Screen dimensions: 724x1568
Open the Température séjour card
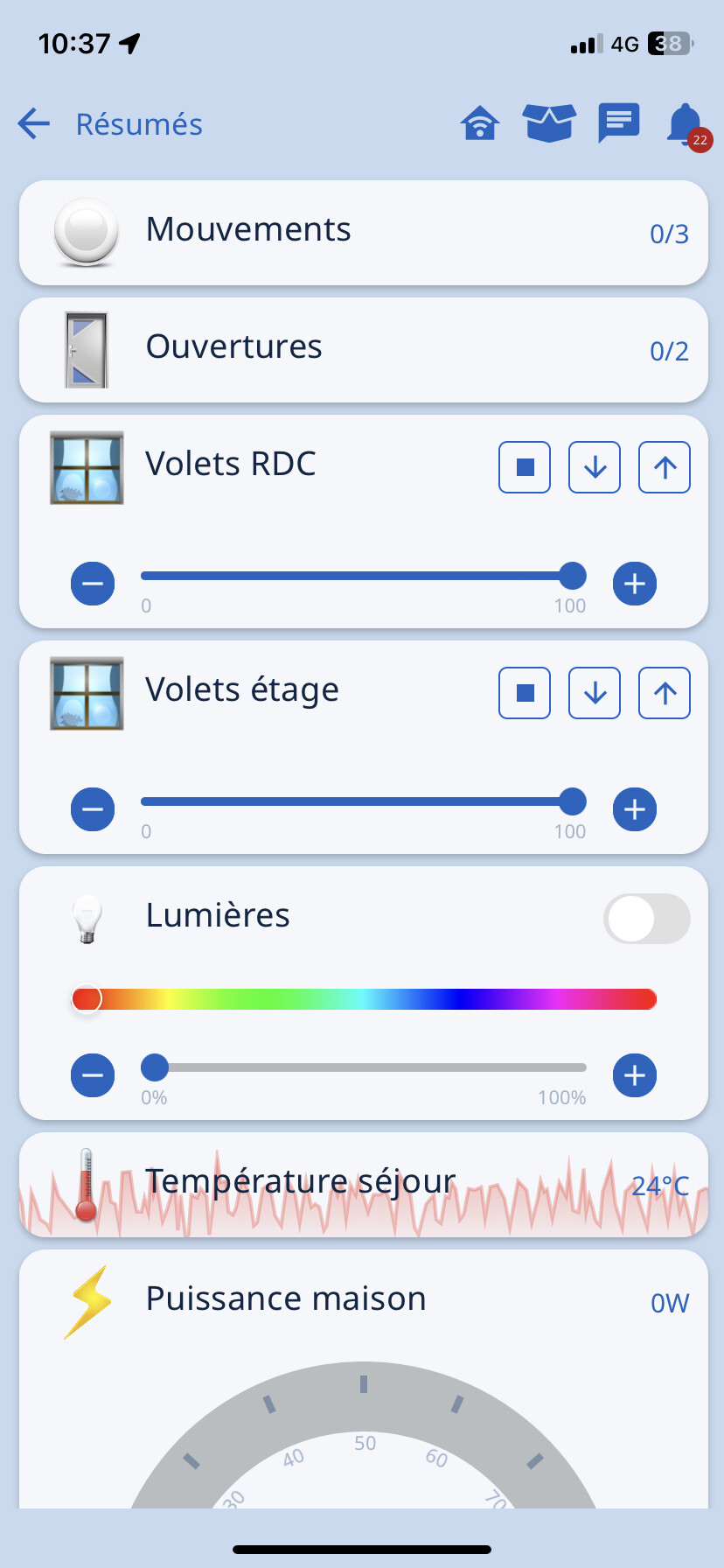(364, 1185)
